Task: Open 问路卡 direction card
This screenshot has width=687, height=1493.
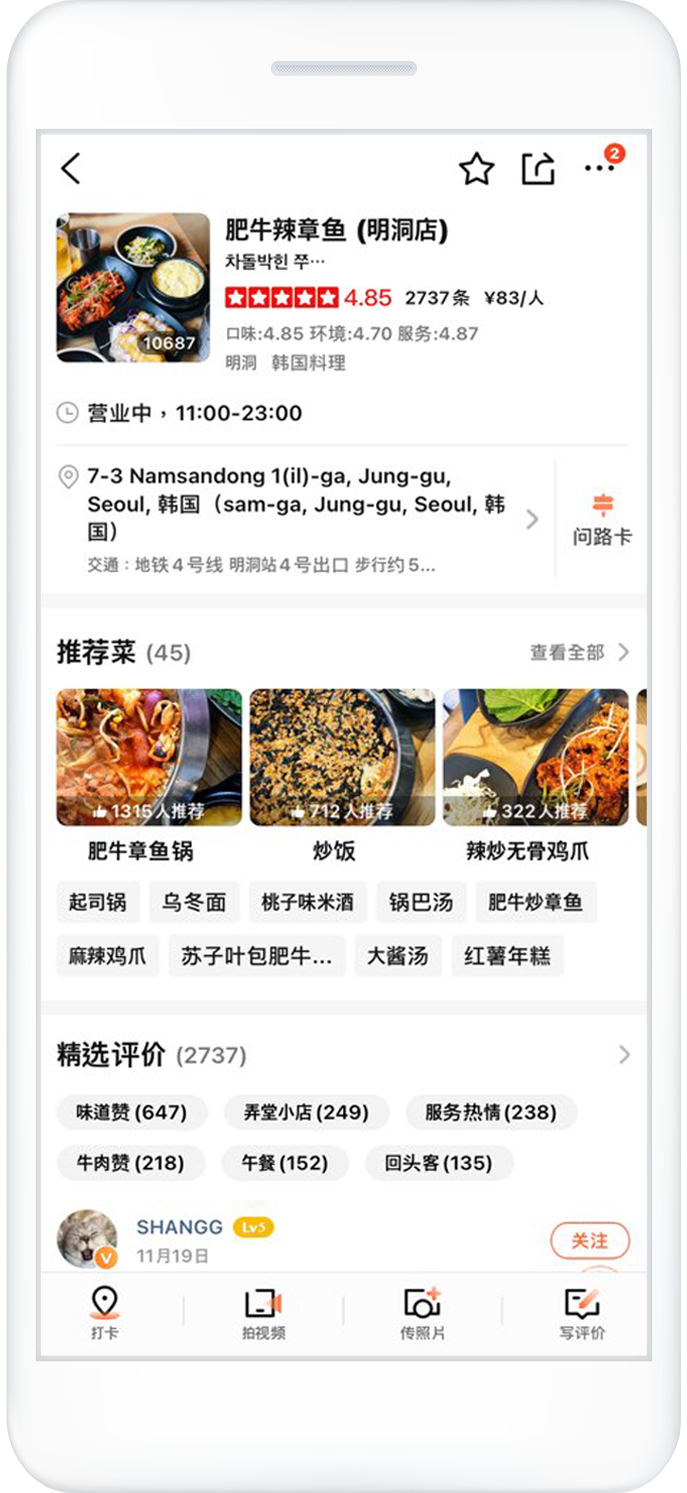Action: click(x=602, y=519)
